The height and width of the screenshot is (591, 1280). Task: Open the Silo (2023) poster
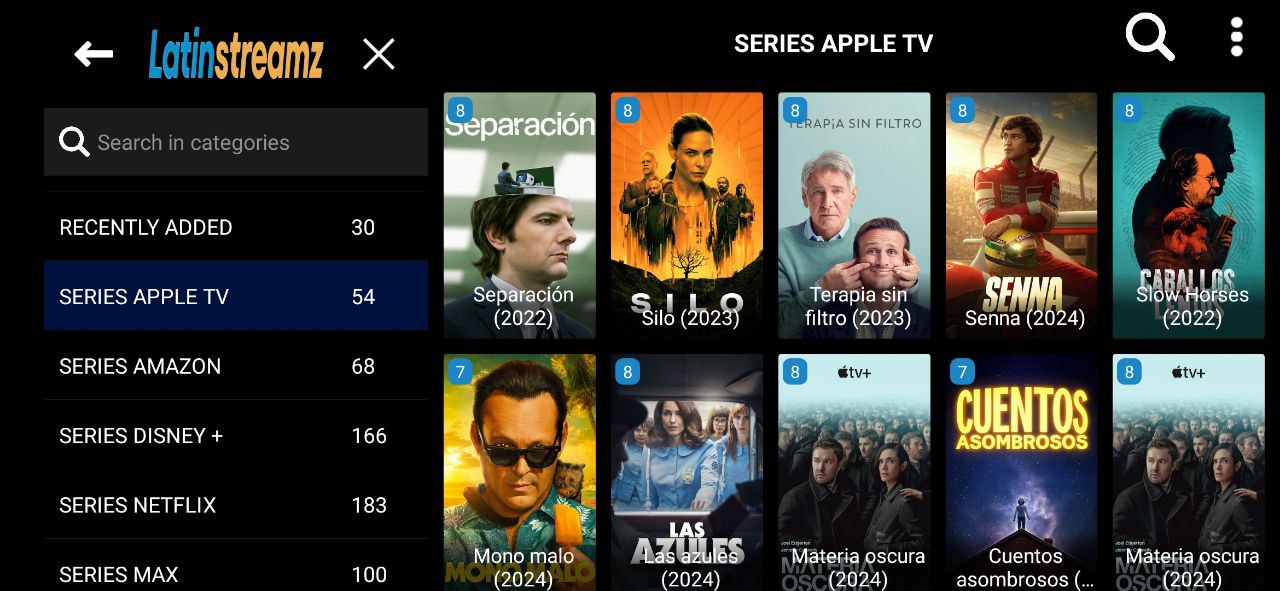pyautogui.click(x=687, y=215)
